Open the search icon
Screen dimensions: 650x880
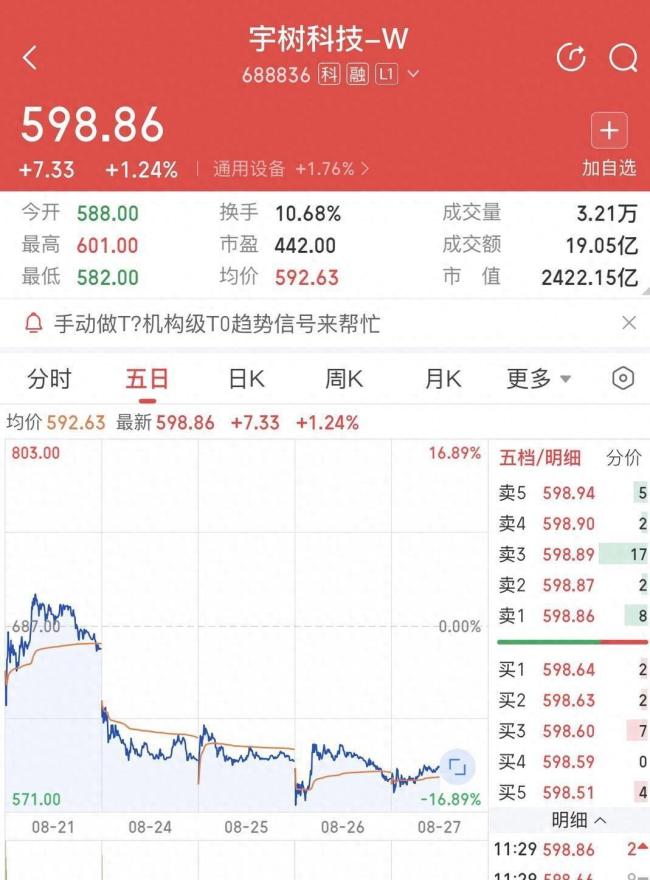click(623, 57)
